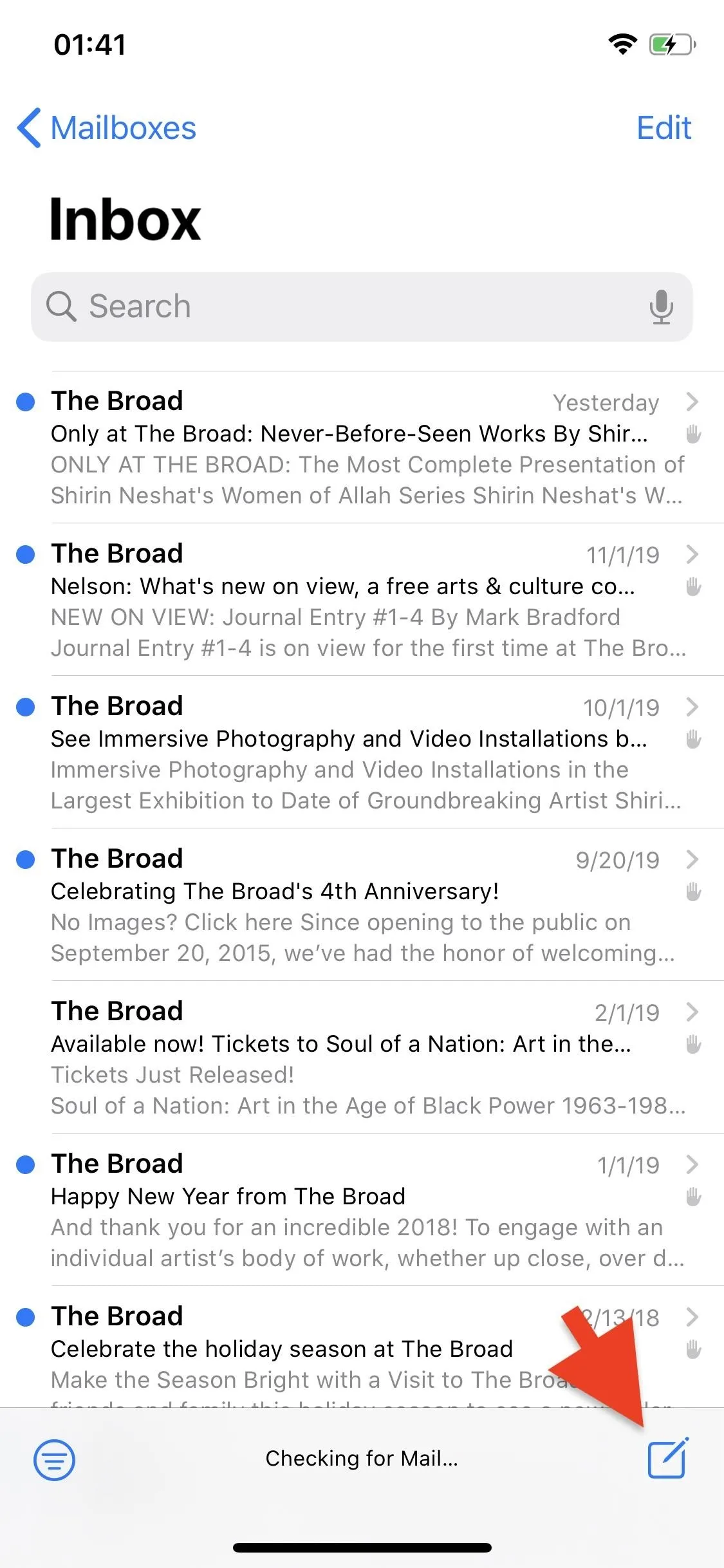Toggle the mail filter icon
The height and width of the screenshot is (1568, 724).
[55, 1459]
